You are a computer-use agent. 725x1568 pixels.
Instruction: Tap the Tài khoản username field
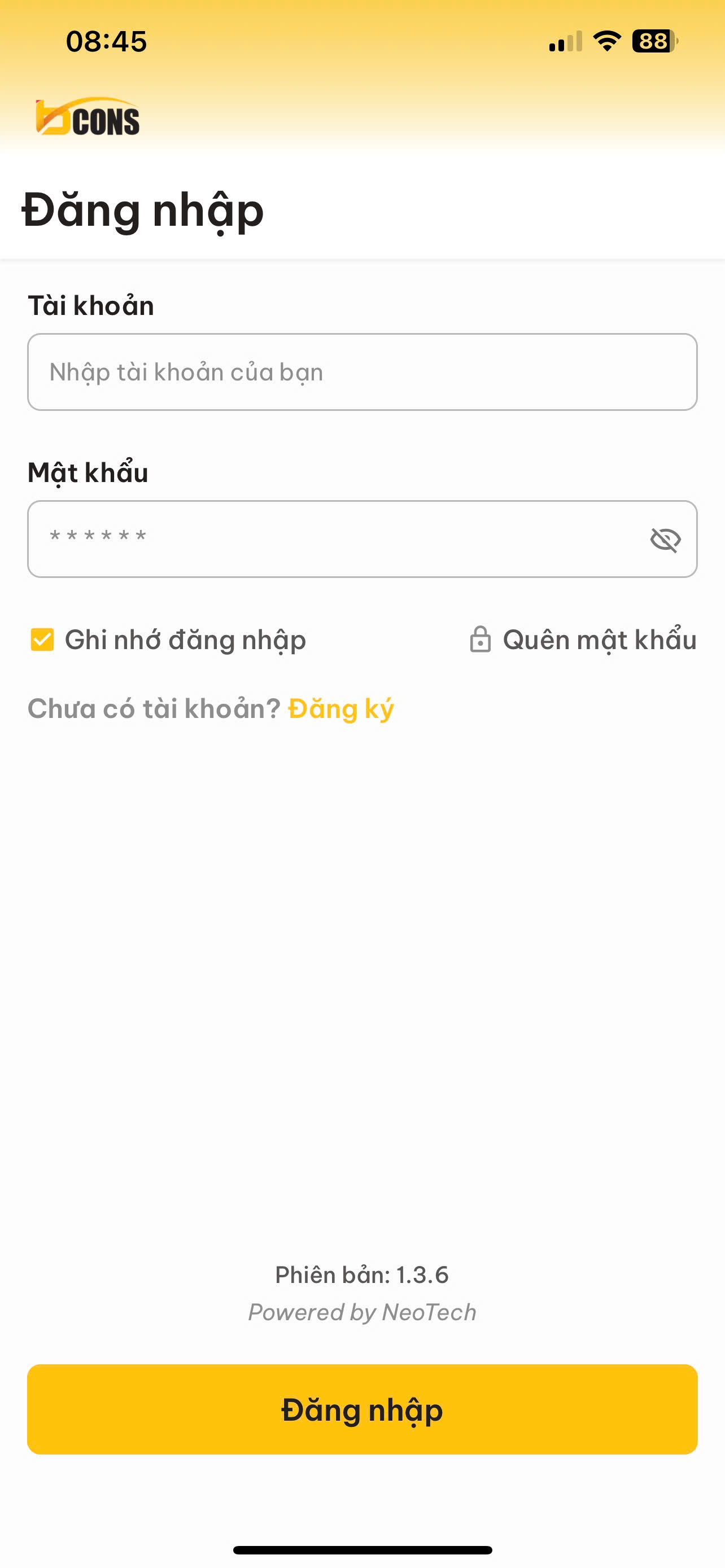tap(361, 372)
